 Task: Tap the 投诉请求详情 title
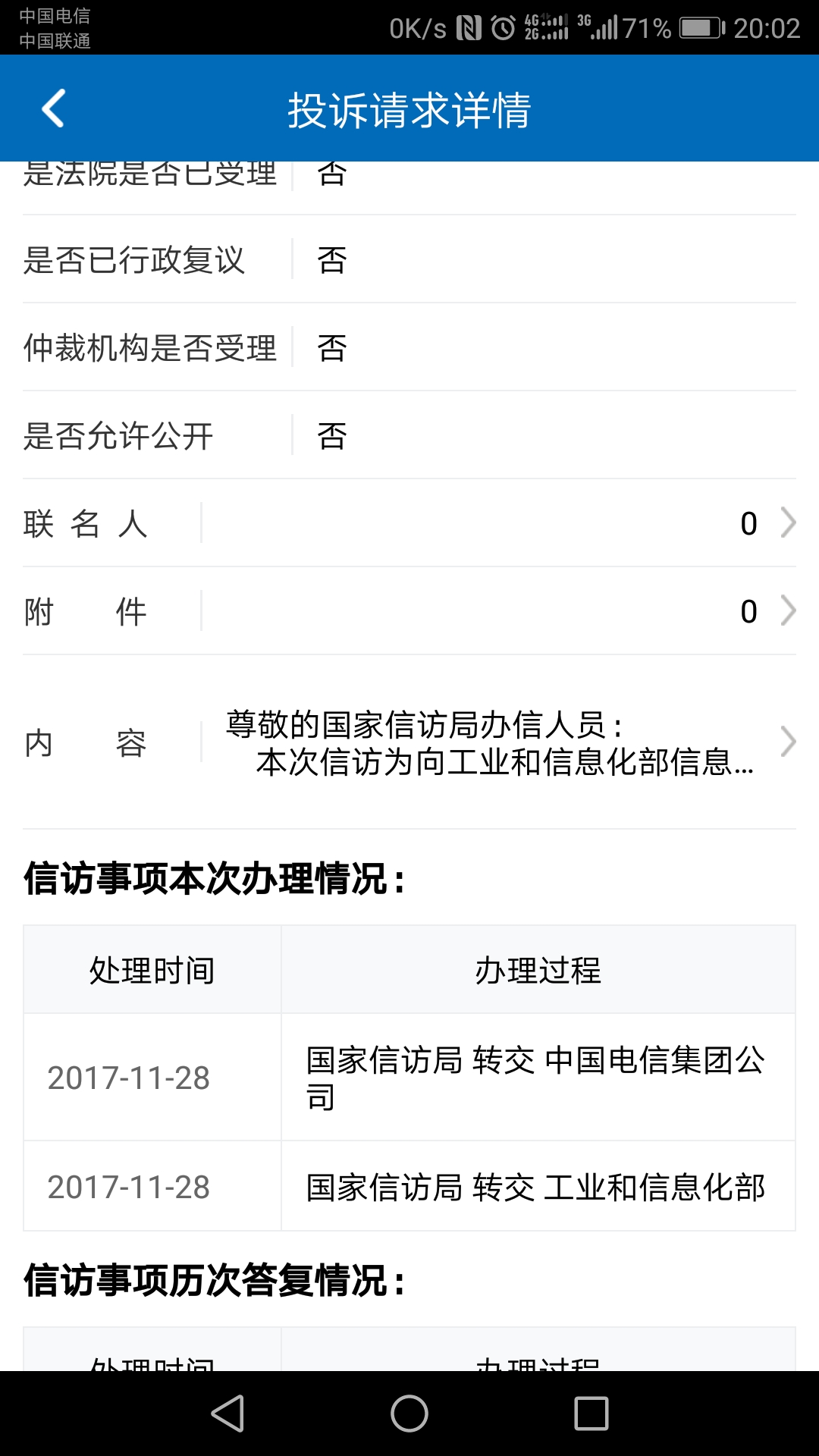click(409, 108)
